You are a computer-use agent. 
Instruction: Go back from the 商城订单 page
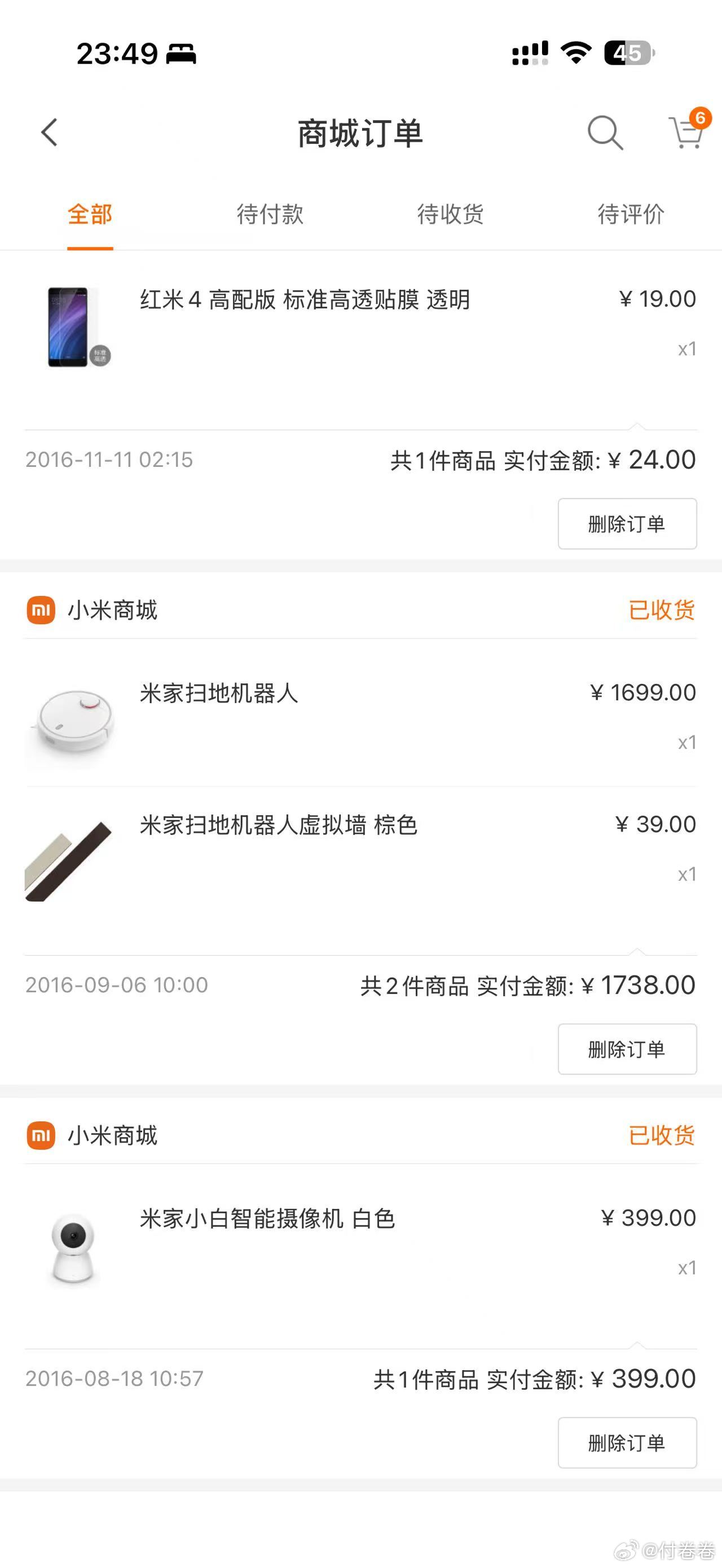point(49,132)
